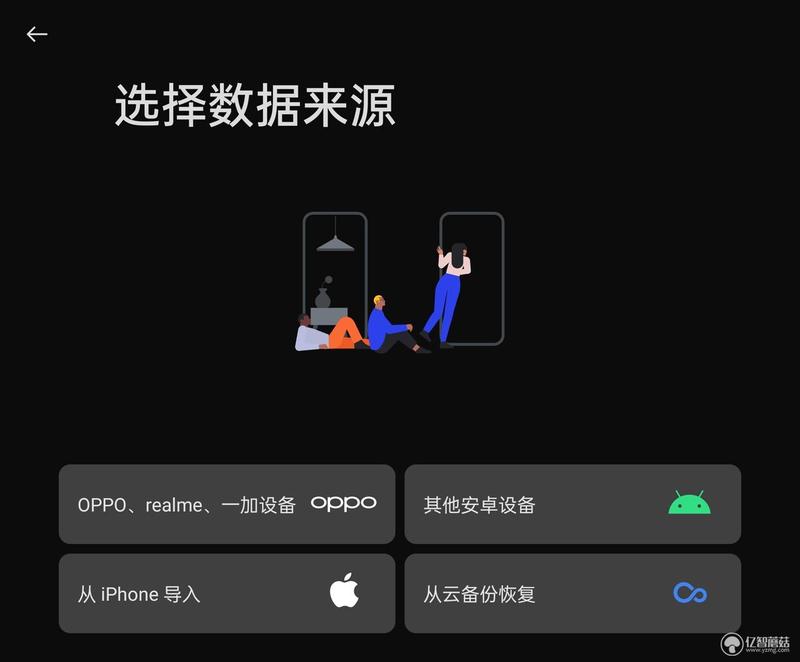Choose 其他安卓设备 option
Viewport: 800px width, 662px height.
tap(572, 504)
